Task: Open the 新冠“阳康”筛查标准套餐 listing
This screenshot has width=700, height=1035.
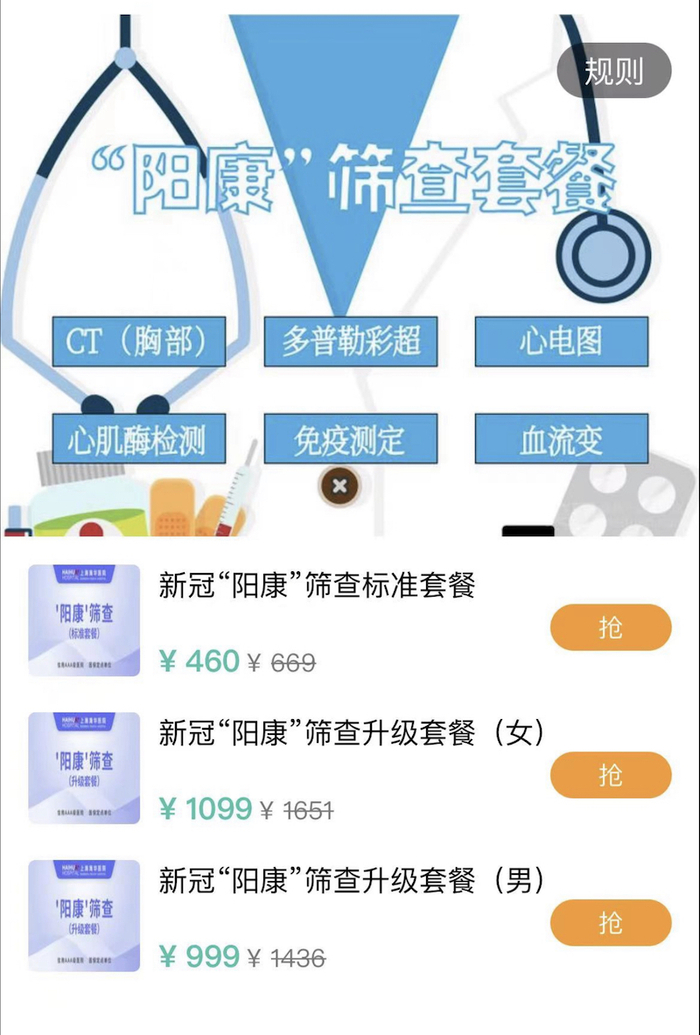Action: click(x=316, y=585)
